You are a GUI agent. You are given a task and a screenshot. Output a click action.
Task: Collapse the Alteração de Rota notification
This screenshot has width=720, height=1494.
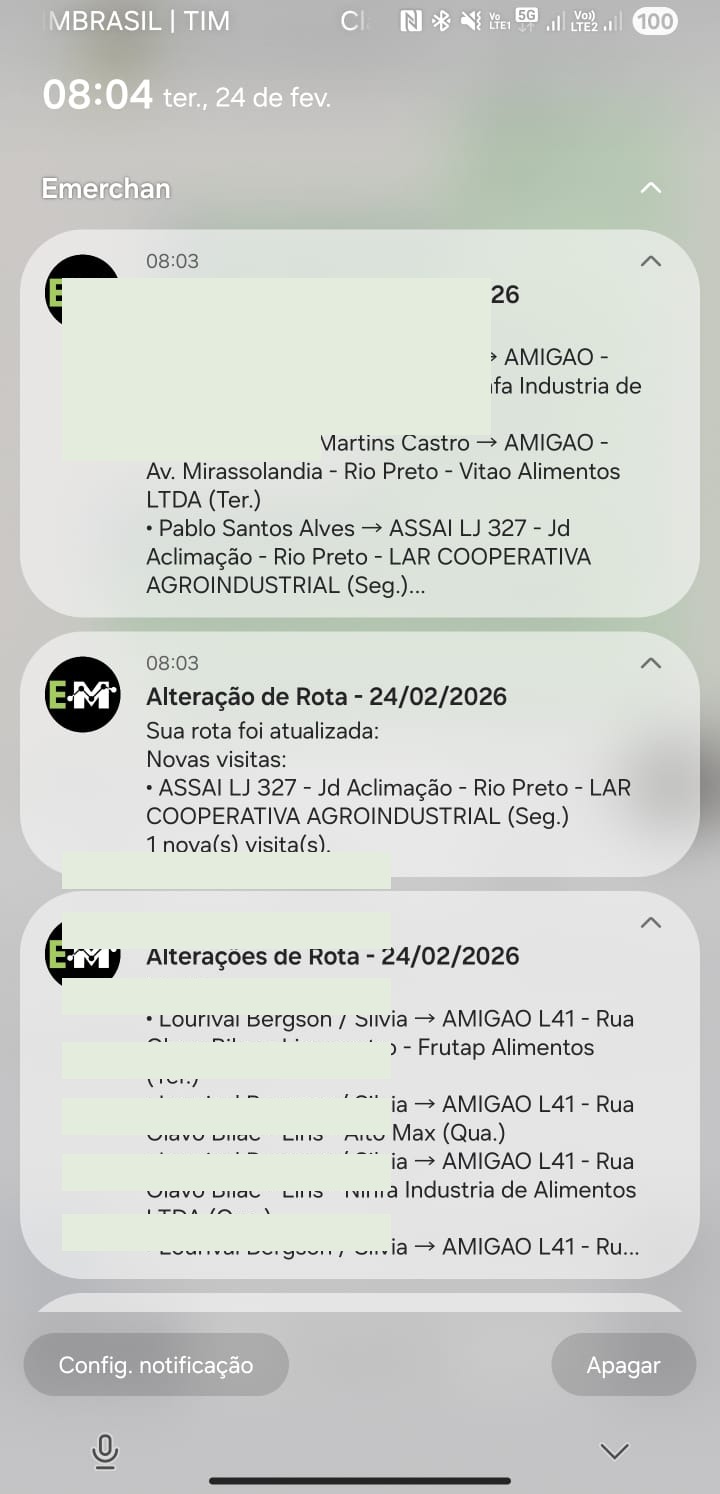tap(650, 662)
